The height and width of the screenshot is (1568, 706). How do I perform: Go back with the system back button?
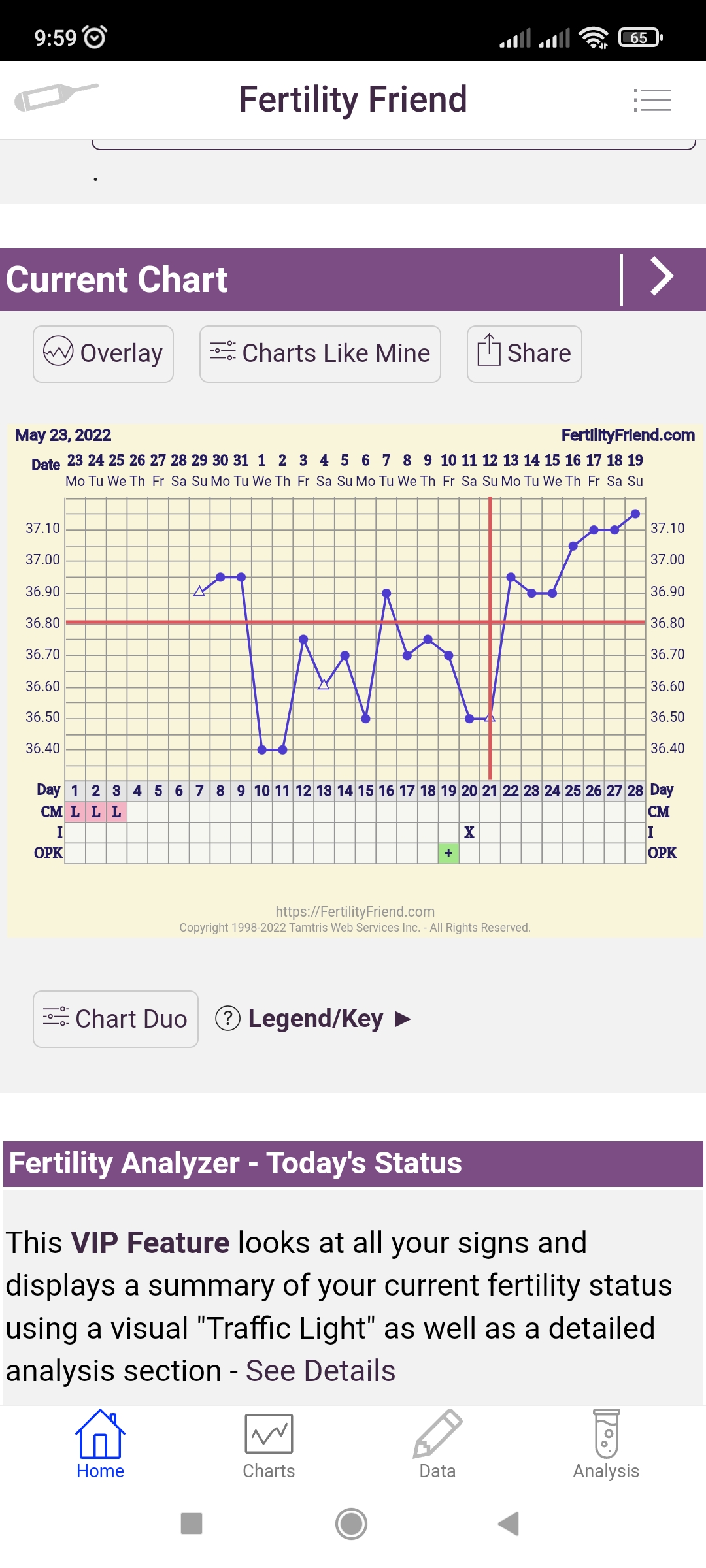coord(509,1524)
